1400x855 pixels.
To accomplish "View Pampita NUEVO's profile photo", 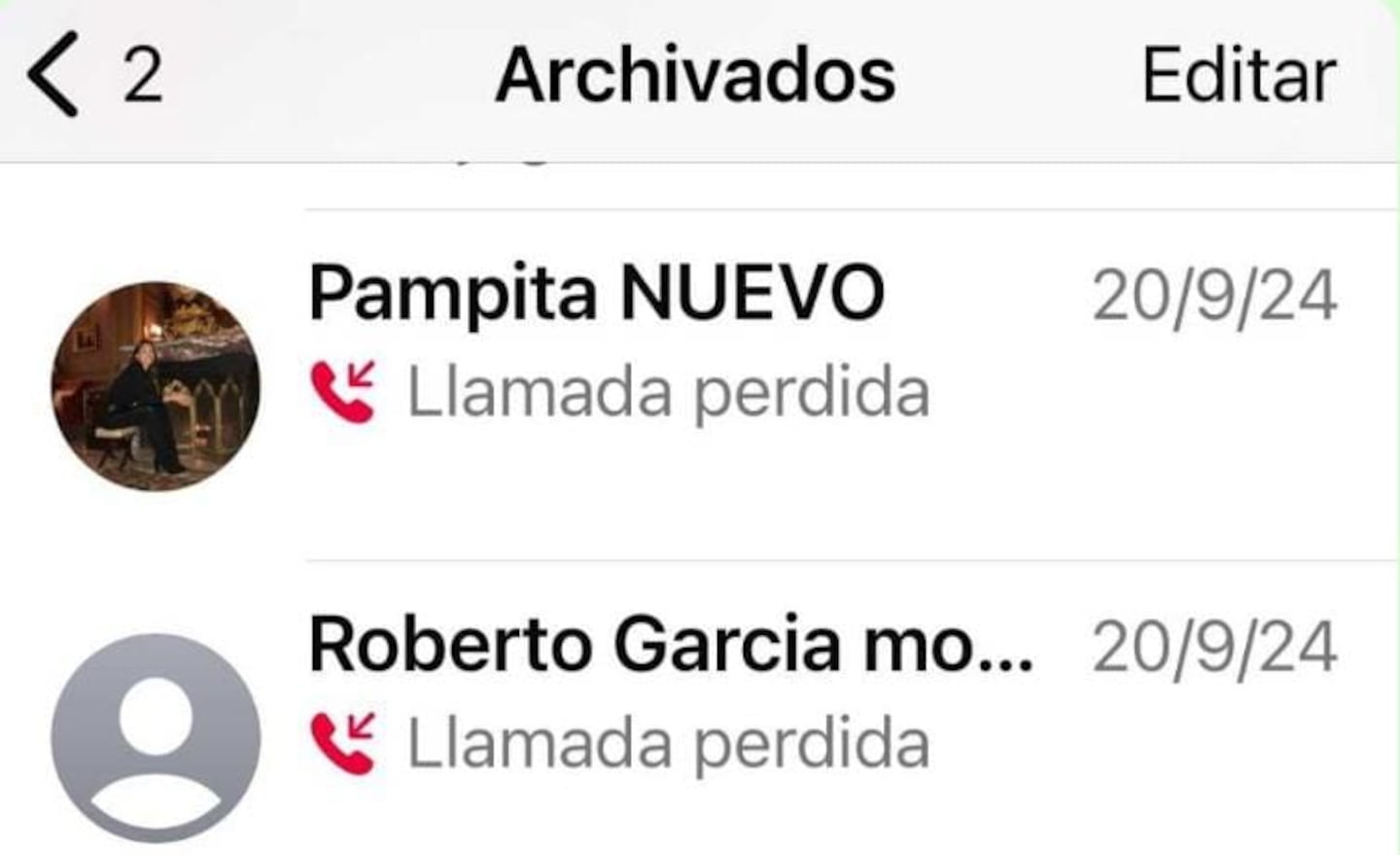I will click(156, 386).
